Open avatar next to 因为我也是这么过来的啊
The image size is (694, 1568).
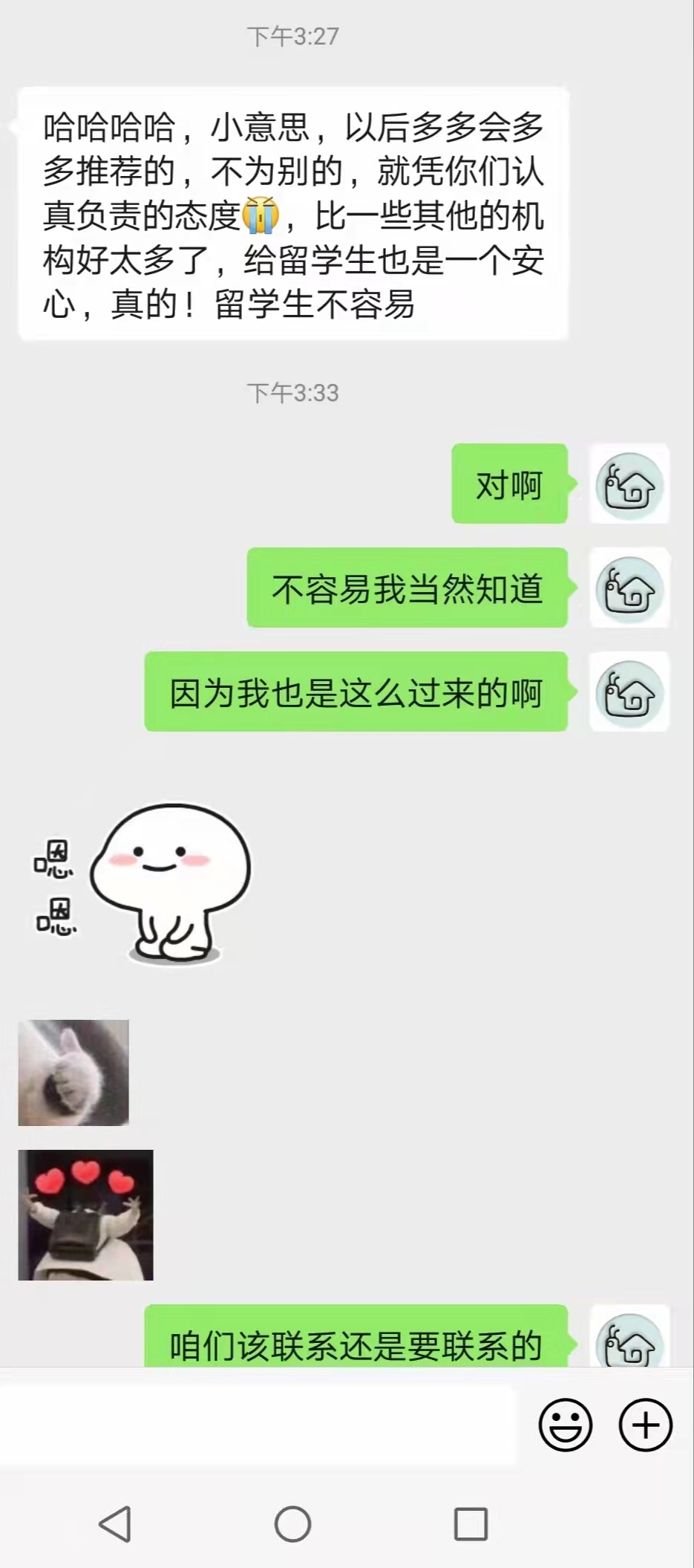(x=629, y=692)
